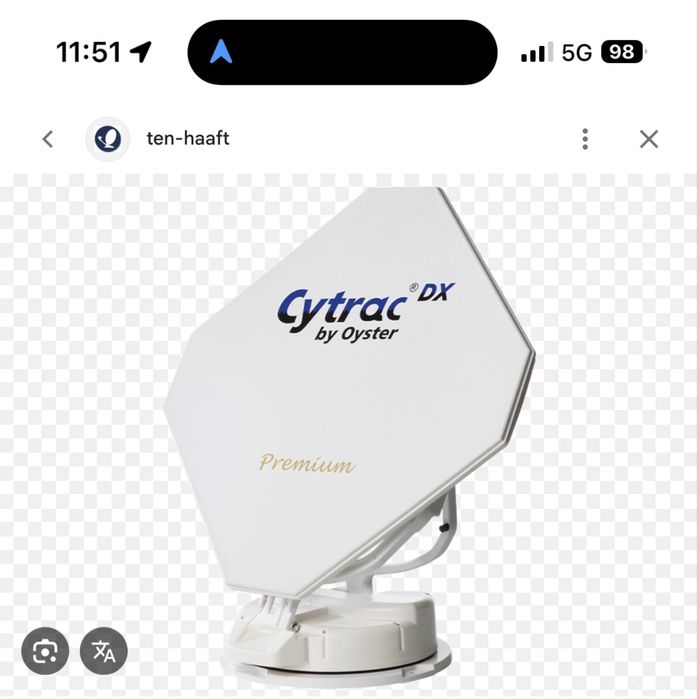697x699 pixels.
Task: Open the ten-haaft source page
Action: pos(187,139)
